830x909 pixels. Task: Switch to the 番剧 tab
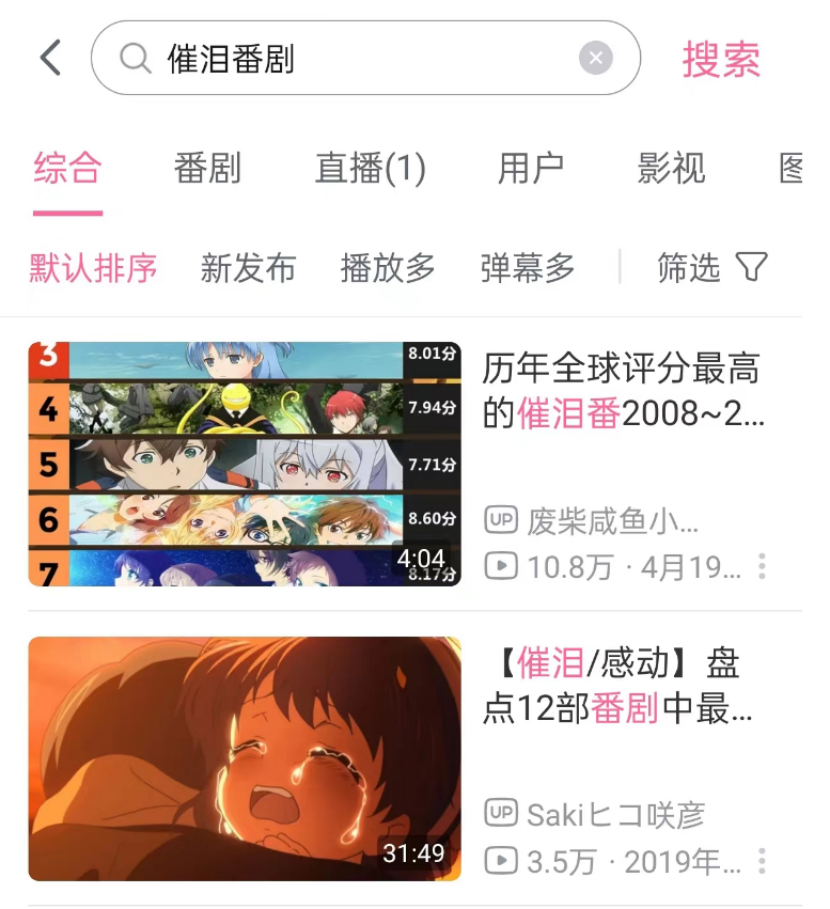coord(207,168)
